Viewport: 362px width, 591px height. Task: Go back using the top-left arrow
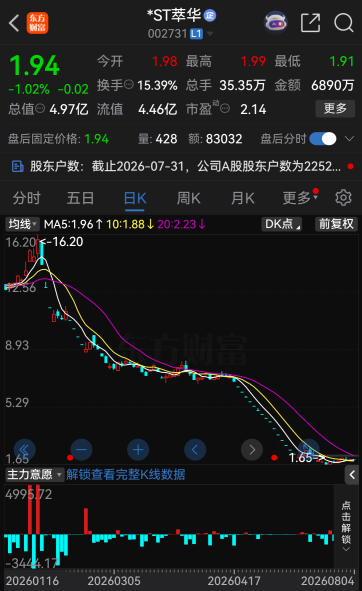pyautogui.click(x=14, y=23)
